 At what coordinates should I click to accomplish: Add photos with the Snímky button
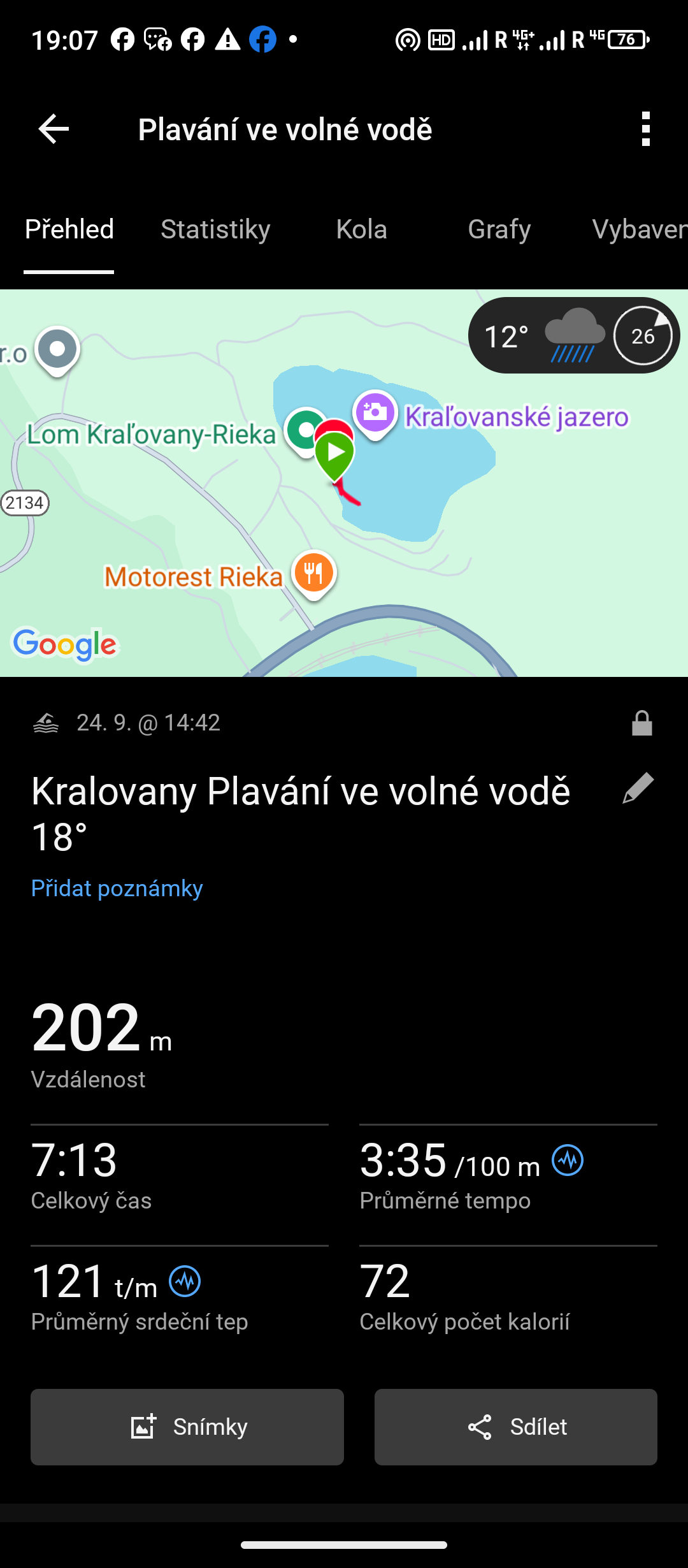click(x=187, y=1427)
